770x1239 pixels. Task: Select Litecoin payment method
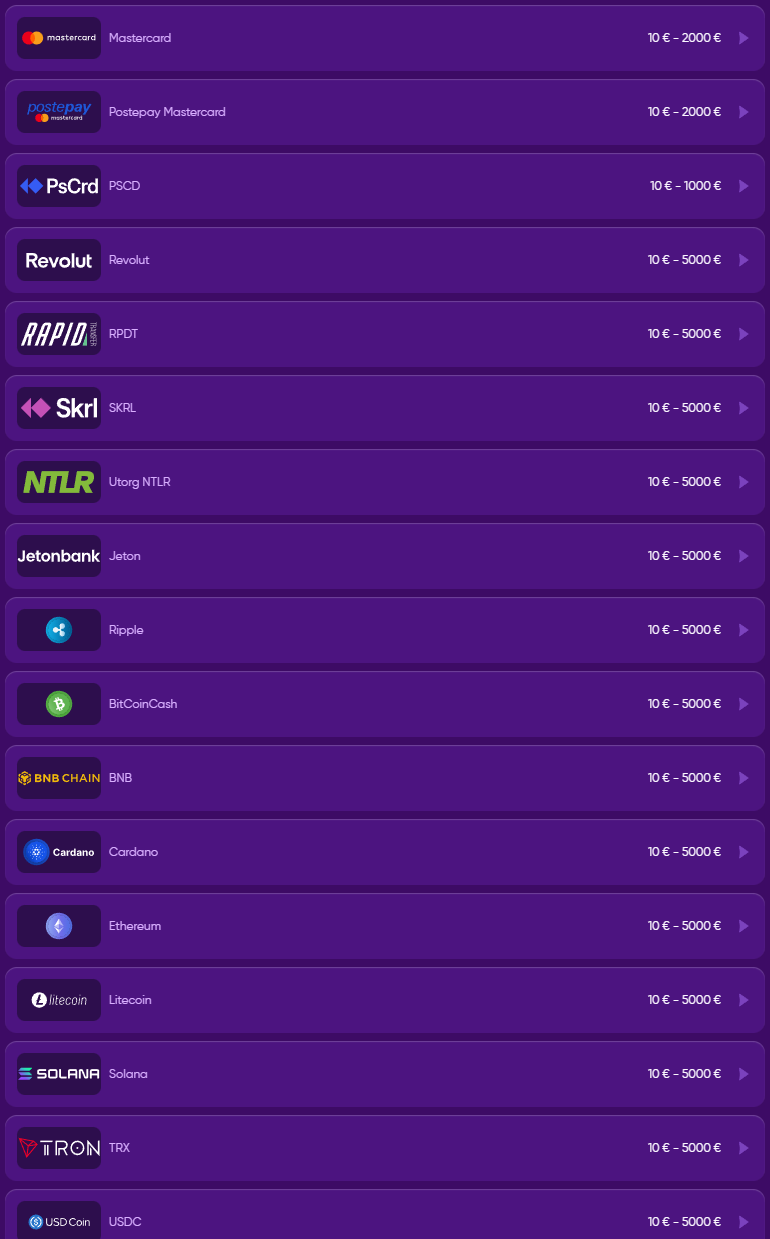(x=384, y=1000)
